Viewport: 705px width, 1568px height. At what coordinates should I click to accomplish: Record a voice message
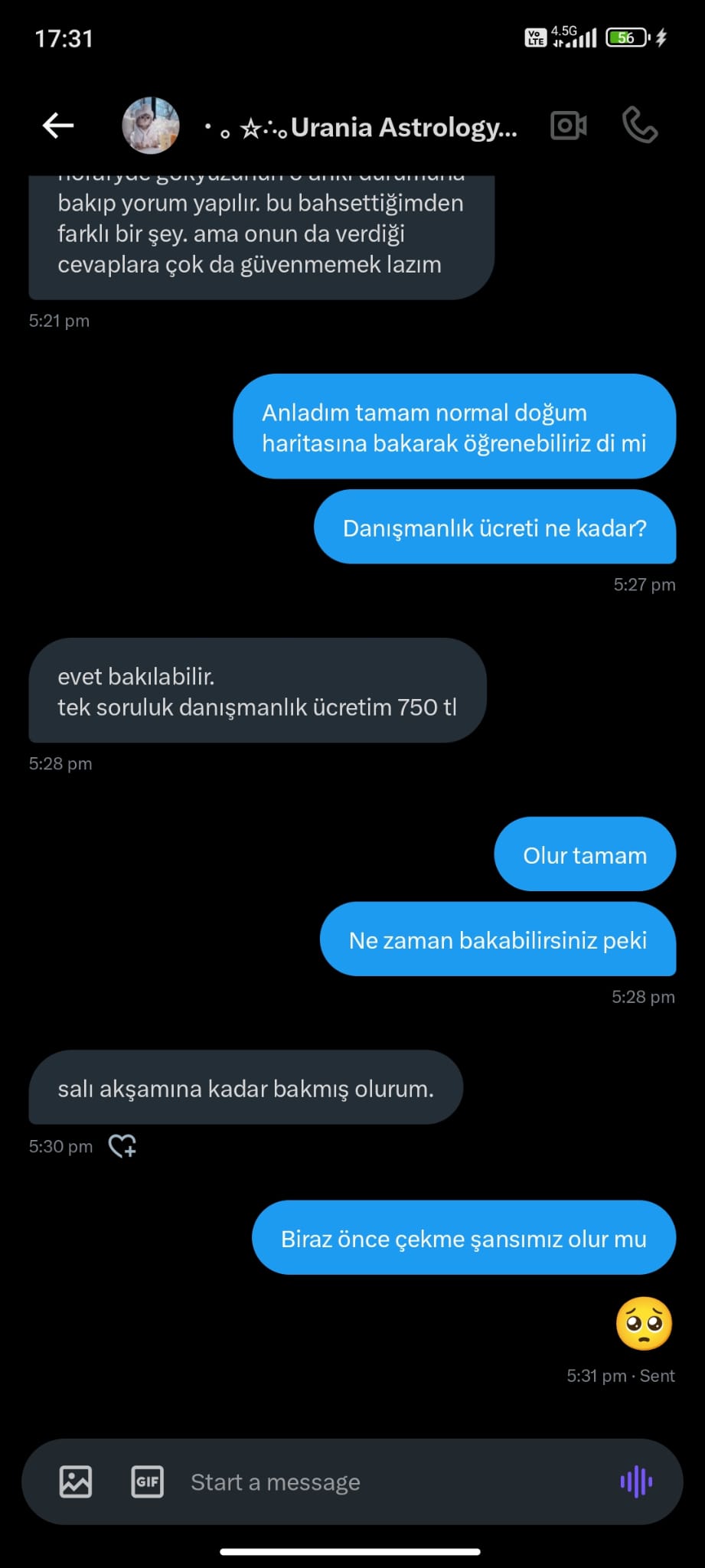[x=636, y=1481]
